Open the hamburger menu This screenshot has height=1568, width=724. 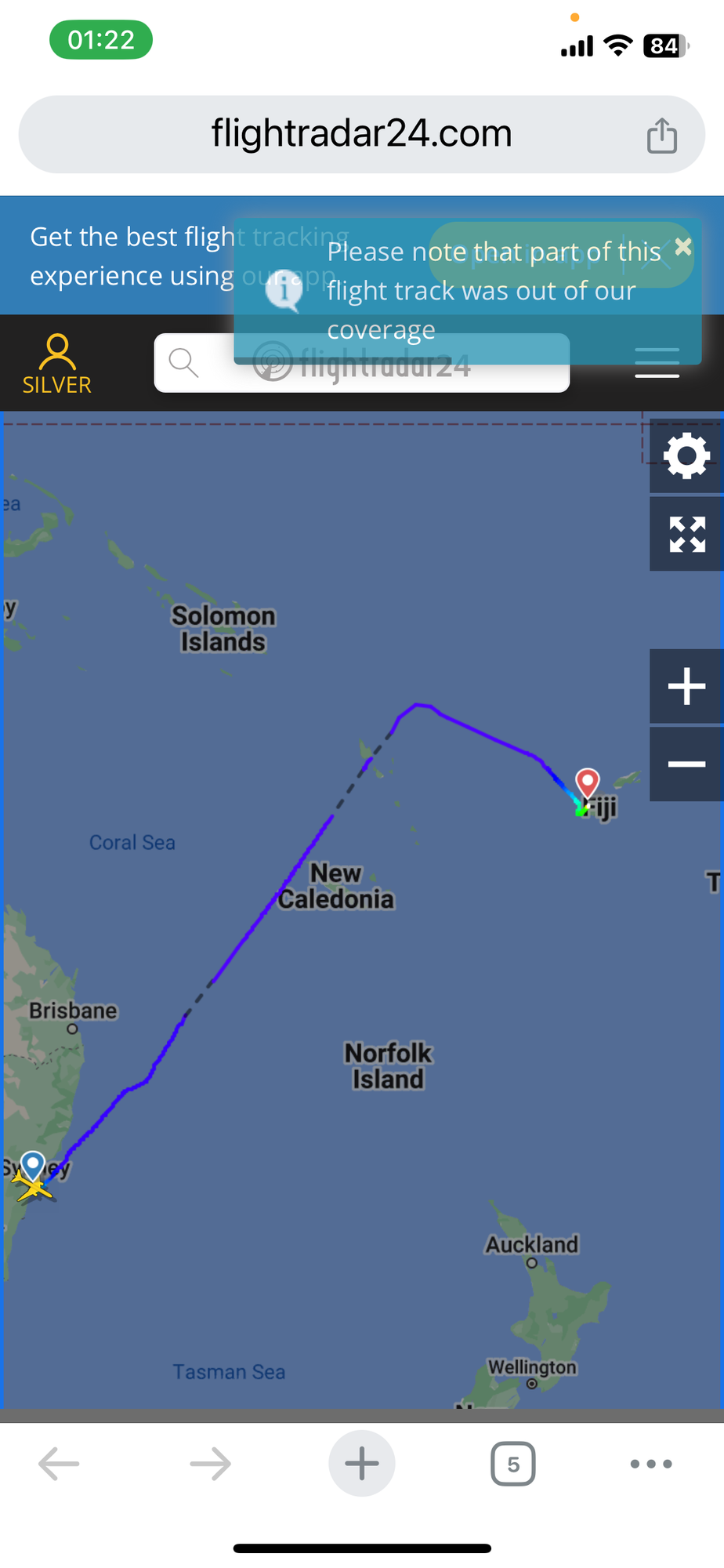pyautogui.click(x=657, y=363)
